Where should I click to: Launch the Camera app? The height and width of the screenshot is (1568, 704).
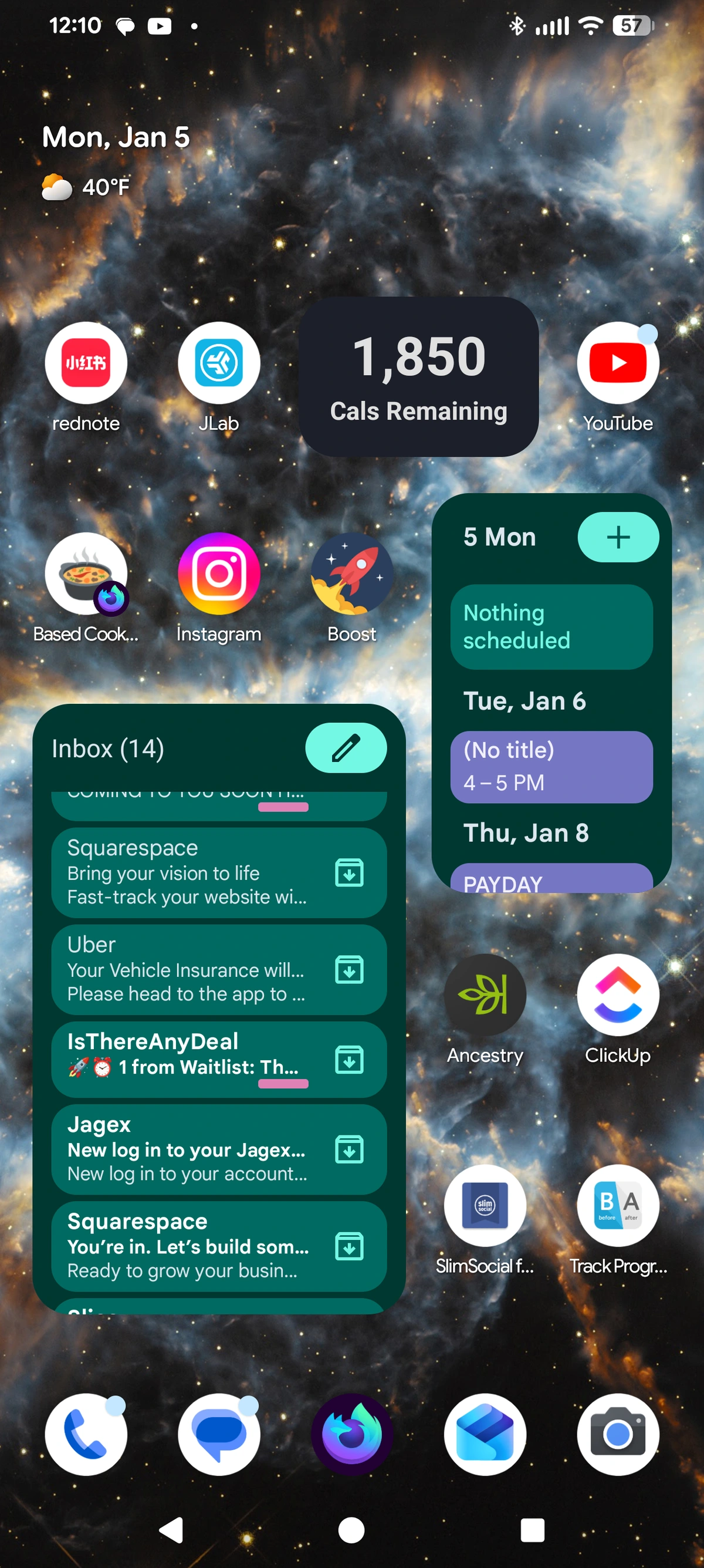[618, 1434]
